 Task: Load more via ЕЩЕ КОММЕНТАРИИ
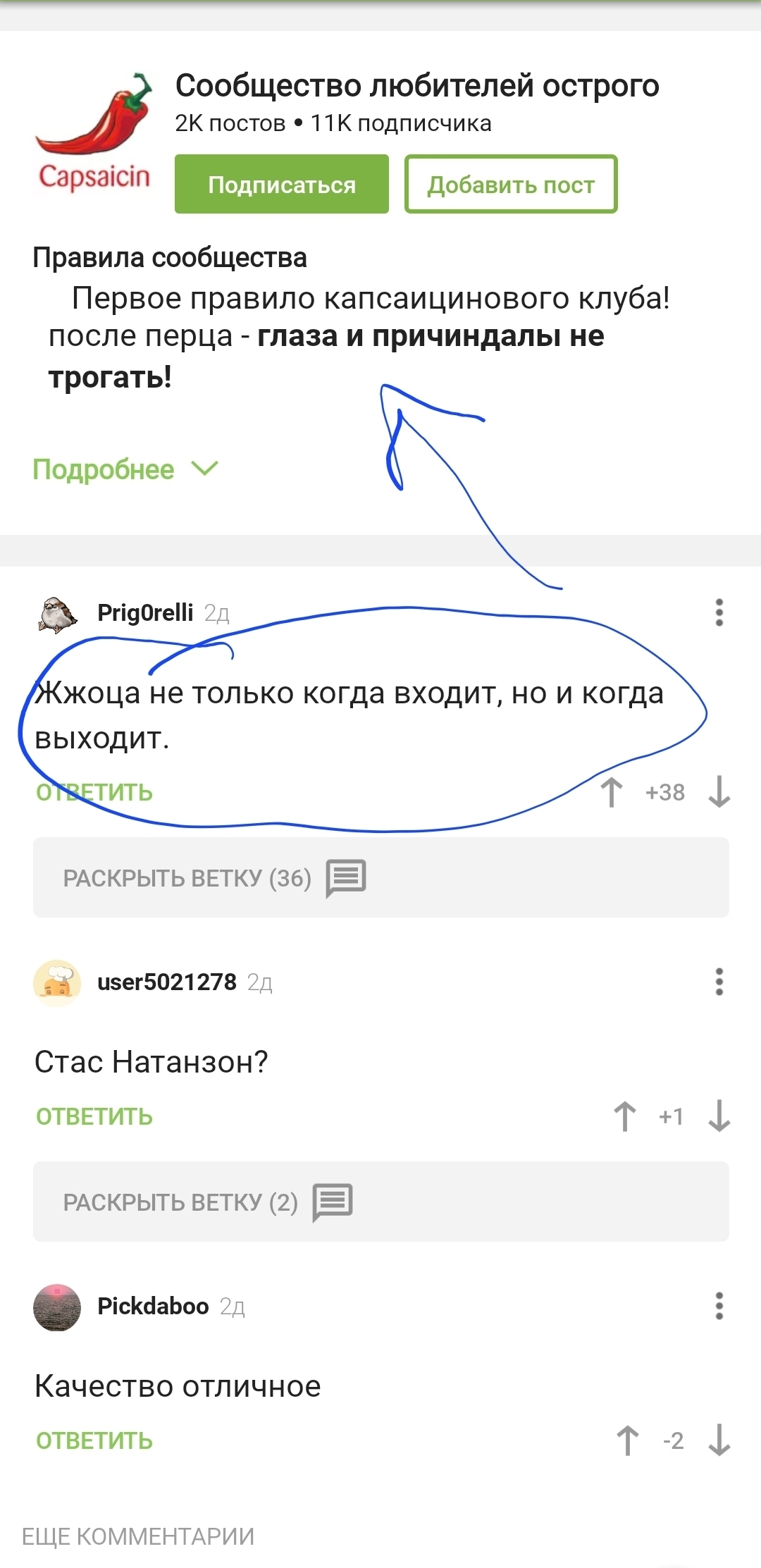pos(138,1536)
